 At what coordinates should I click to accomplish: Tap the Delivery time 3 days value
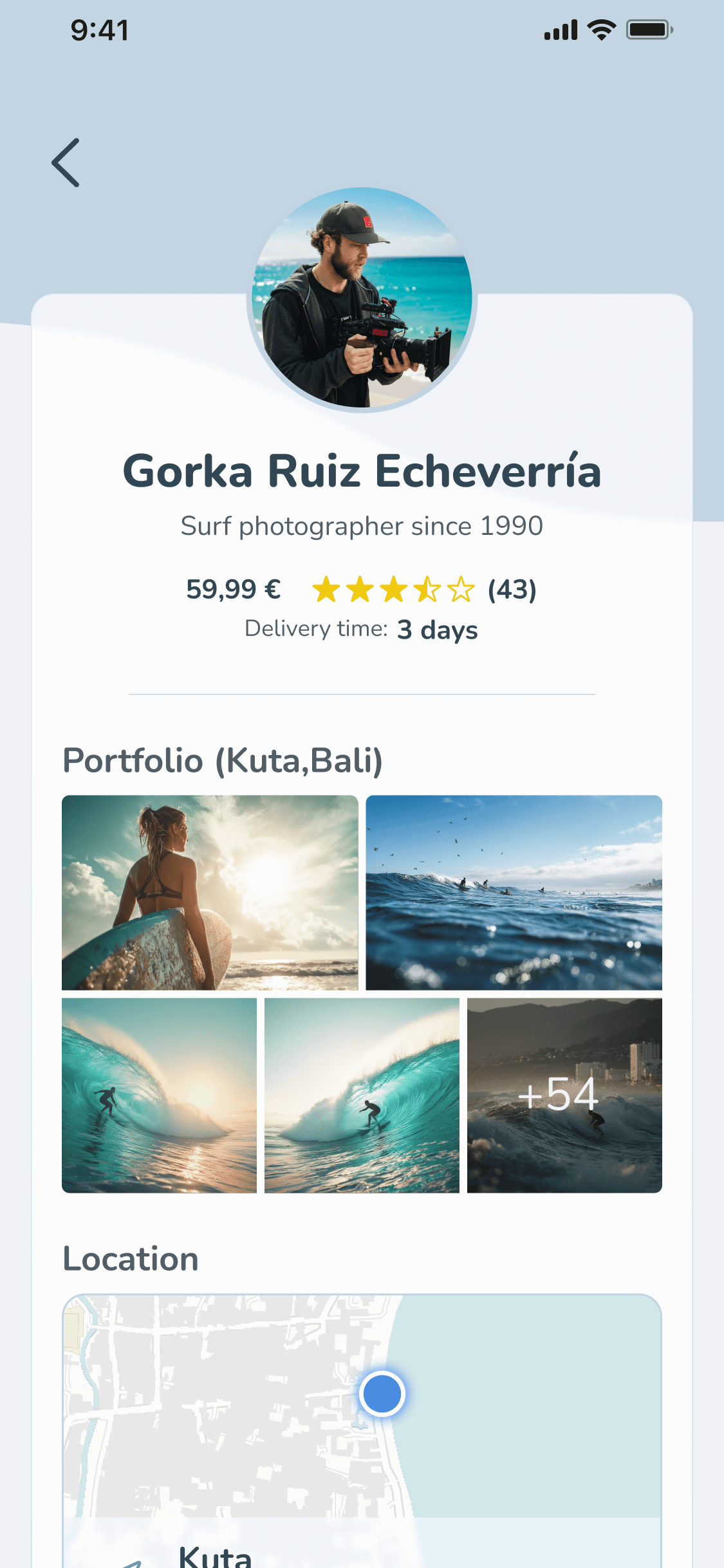point(436,630)
